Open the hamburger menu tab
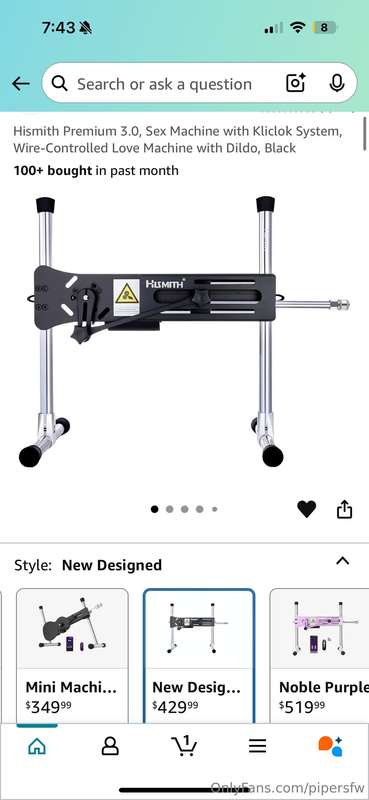Image resolution: width=369 pixels, height=800 pixels. tap(258, 746)
